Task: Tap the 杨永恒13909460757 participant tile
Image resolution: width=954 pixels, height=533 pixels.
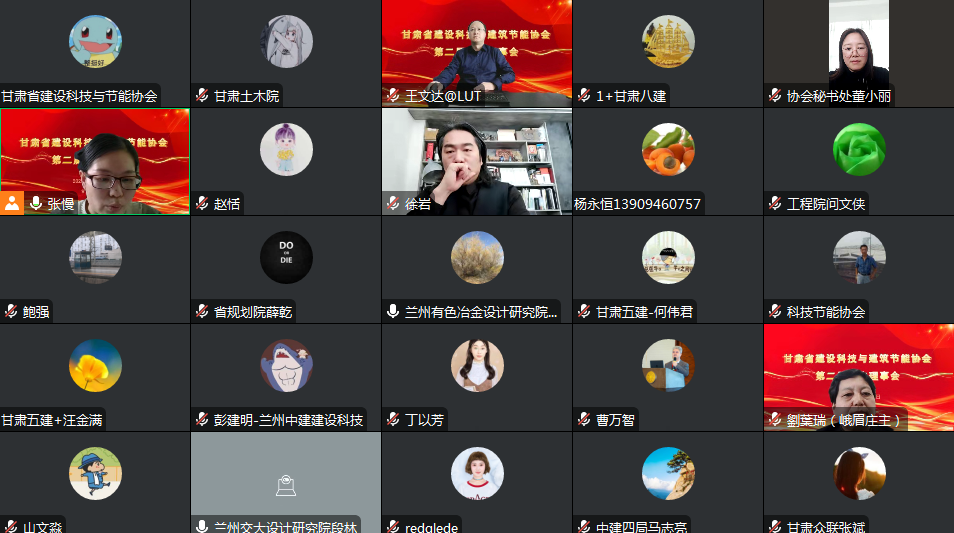Action: (667, 160)
